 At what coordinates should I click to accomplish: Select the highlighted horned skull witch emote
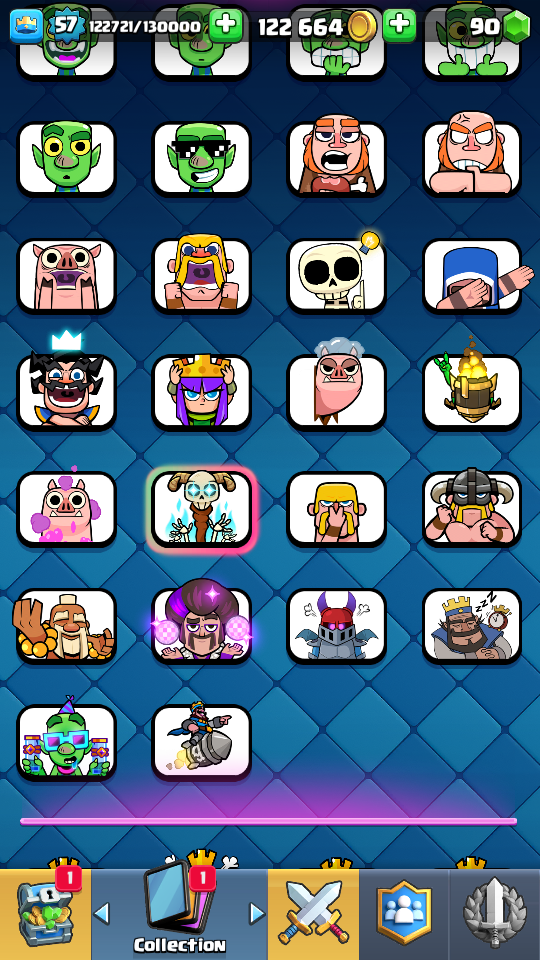click(x=201, y=509)
